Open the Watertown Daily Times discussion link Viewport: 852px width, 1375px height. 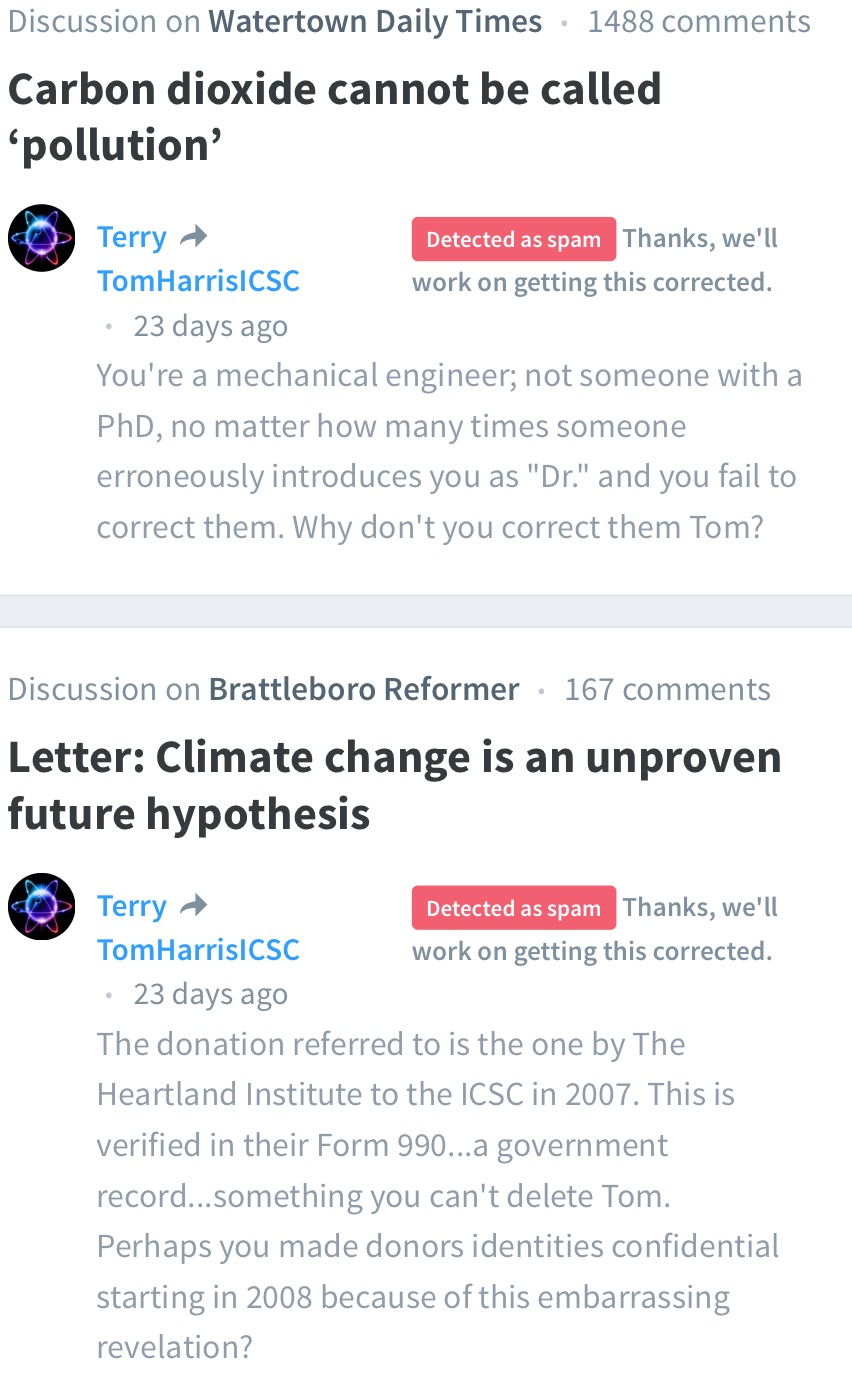[x=375, y=20]
